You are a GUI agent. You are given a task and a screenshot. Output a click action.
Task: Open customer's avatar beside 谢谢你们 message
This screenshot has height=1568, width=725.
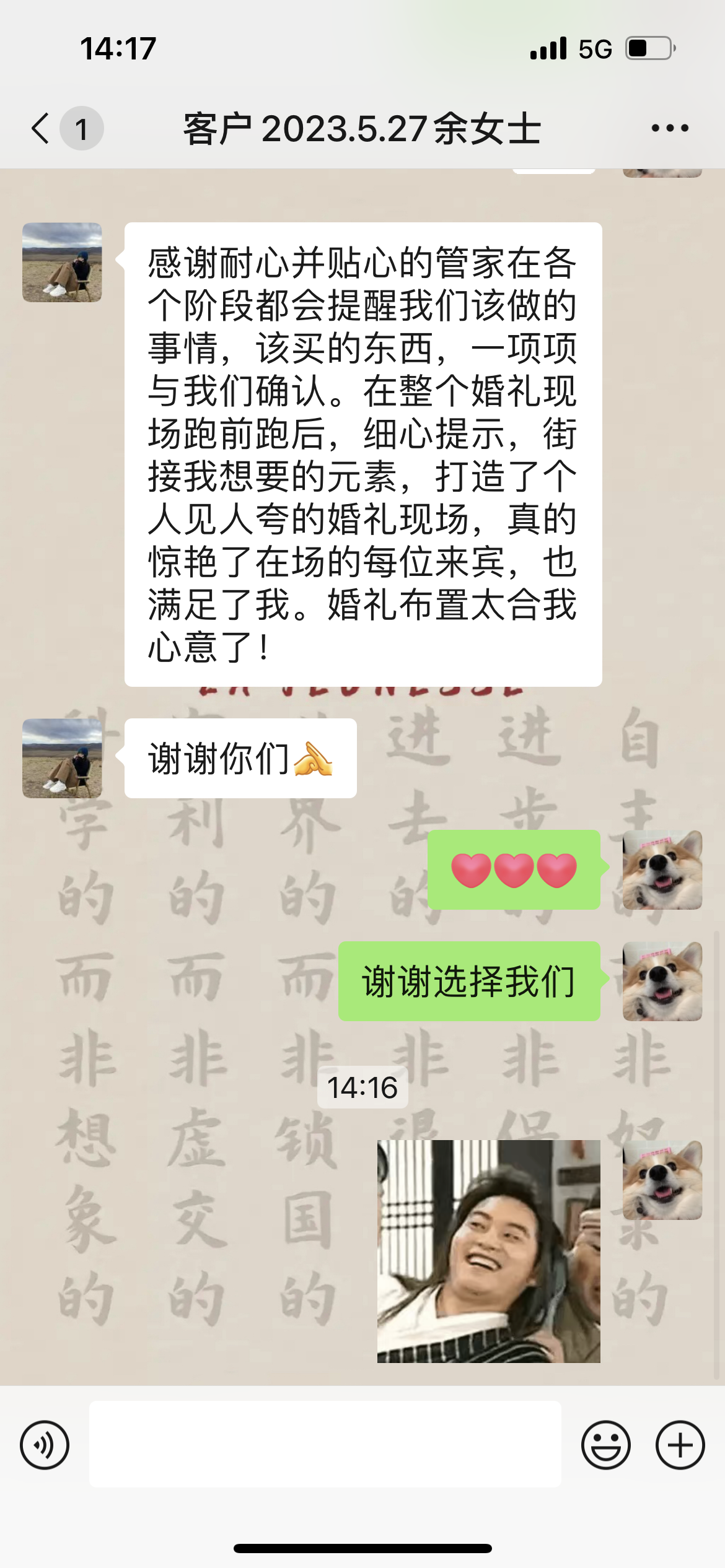[x=62, y=758]
